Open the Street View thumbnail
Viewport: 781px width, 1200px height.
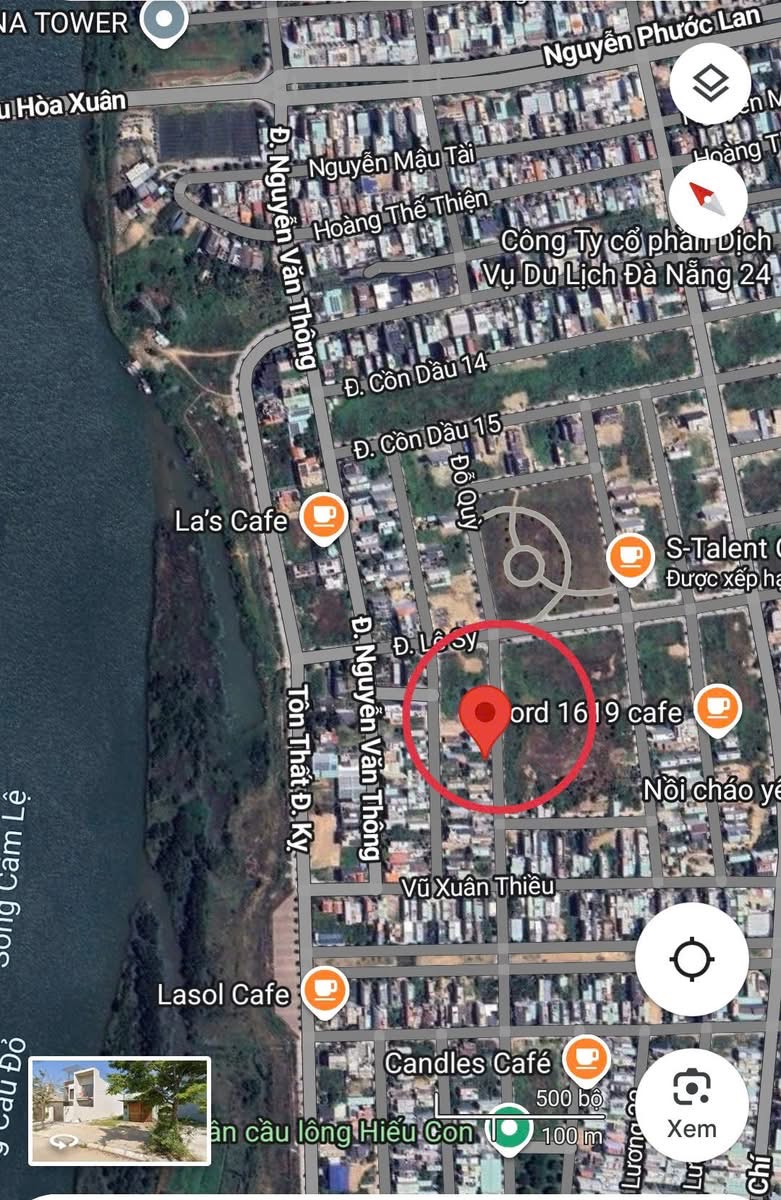(x=119, y=1110)
